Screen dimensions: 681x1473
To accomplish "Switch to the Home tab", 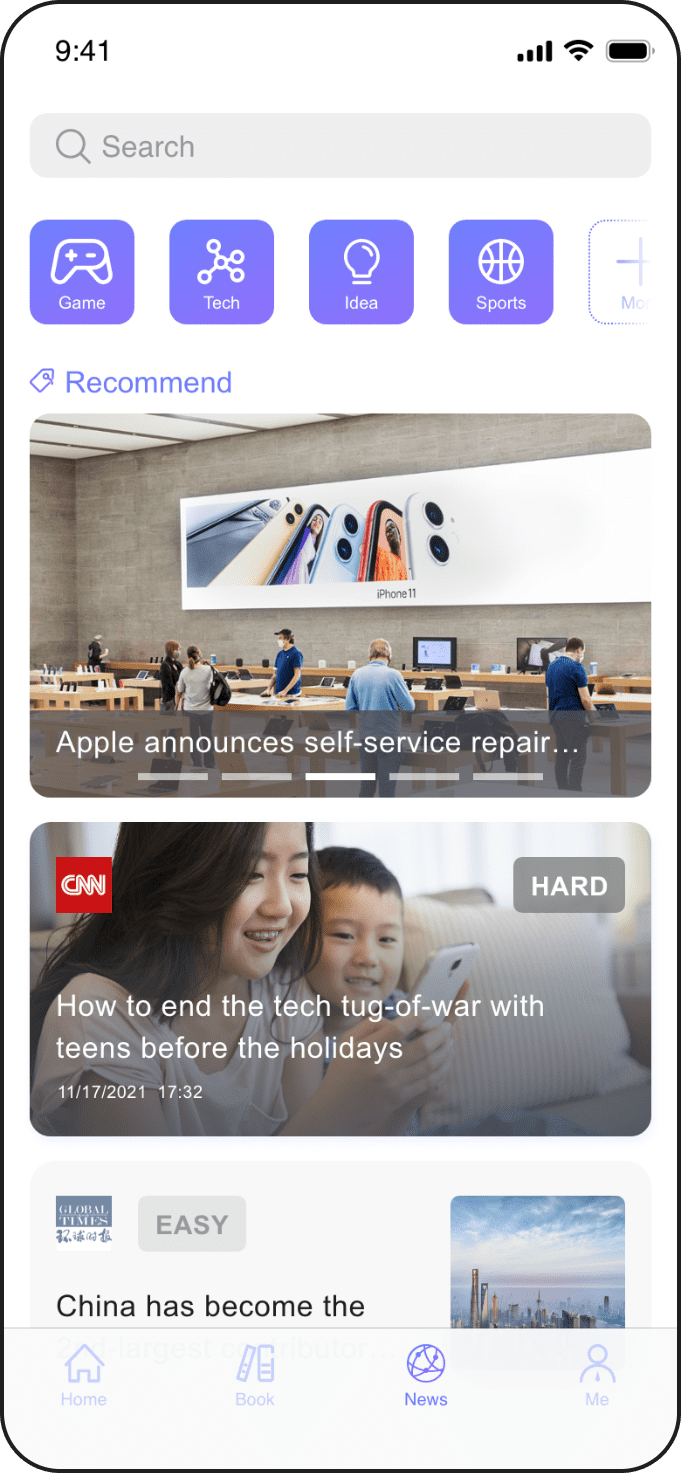I will coord(84,1376).
